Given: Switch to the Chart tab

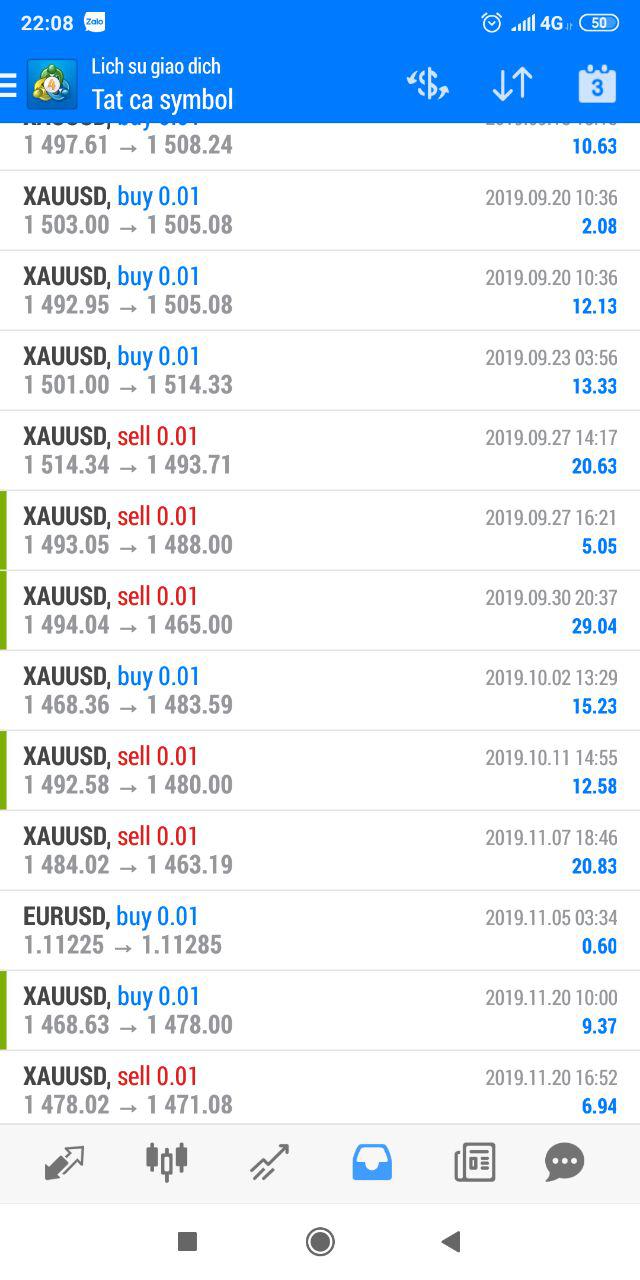Looking at the screenshot, I should pos(167,1162).
